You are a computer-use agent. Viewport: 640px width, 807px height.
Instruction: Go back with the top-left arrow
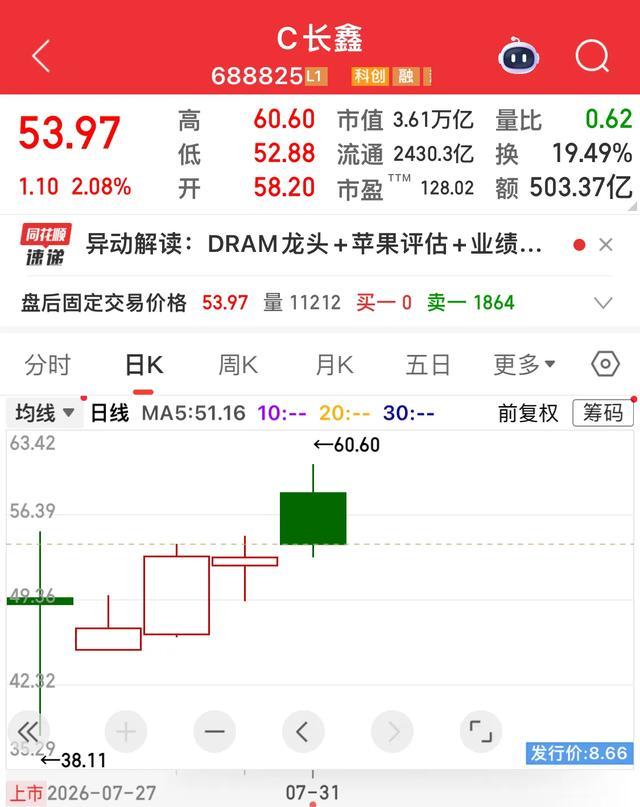point(41,56)
